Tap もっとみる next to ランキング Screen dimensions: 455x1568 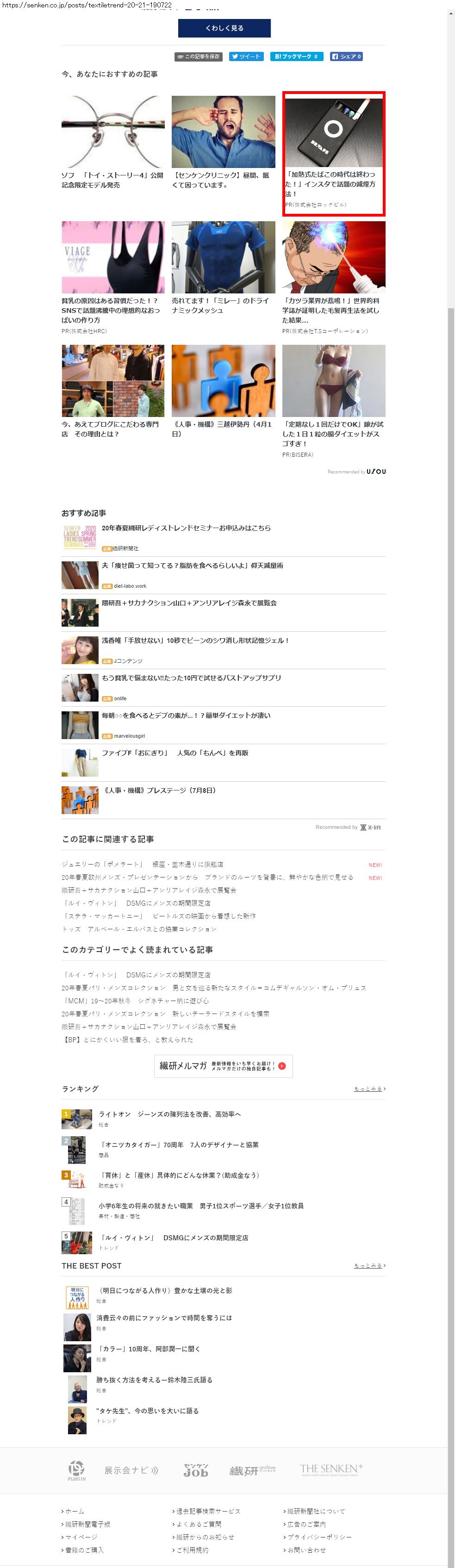click(369, 1089)
